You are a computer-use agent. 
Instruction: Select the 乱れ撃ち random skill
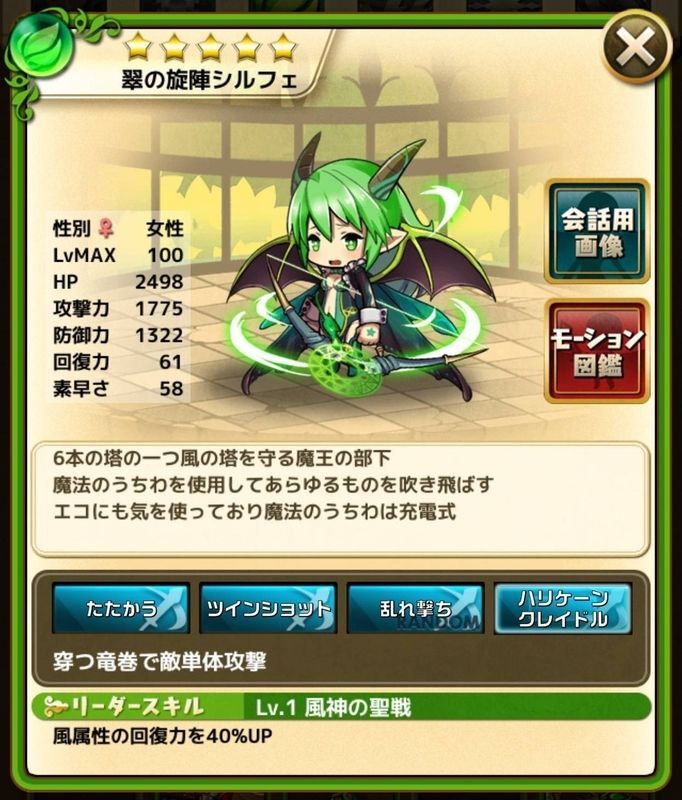415,608
